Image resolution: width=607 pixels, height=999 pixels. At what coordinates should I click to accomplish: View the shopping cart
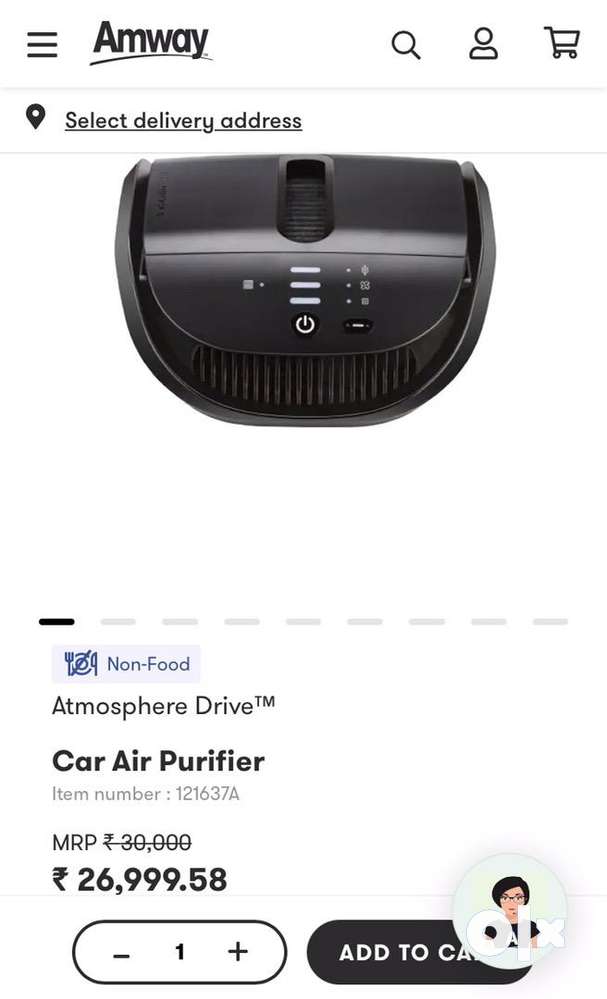click(562, 43)
